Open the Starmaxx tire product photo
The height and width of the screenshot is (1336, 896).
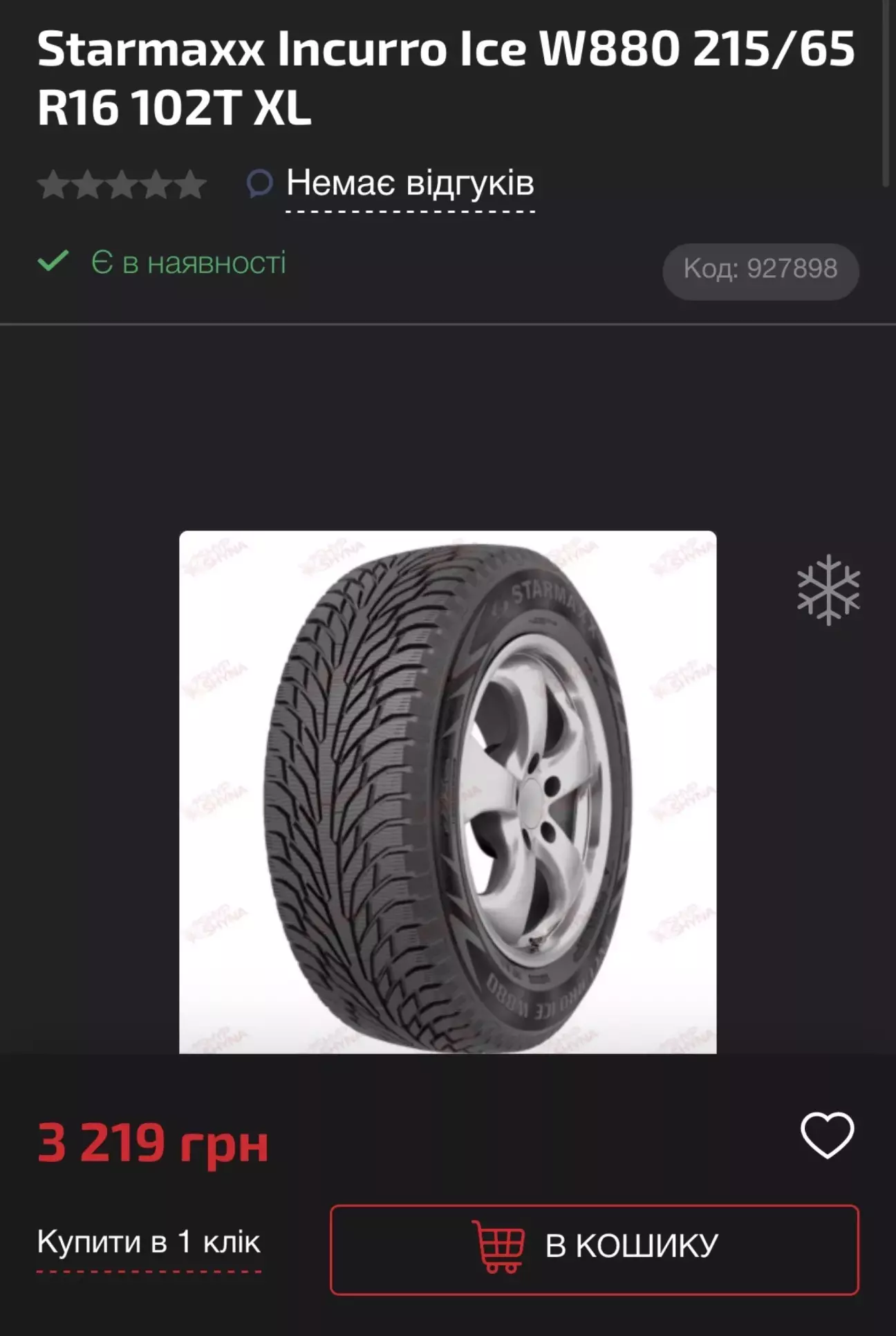(447, 792)
